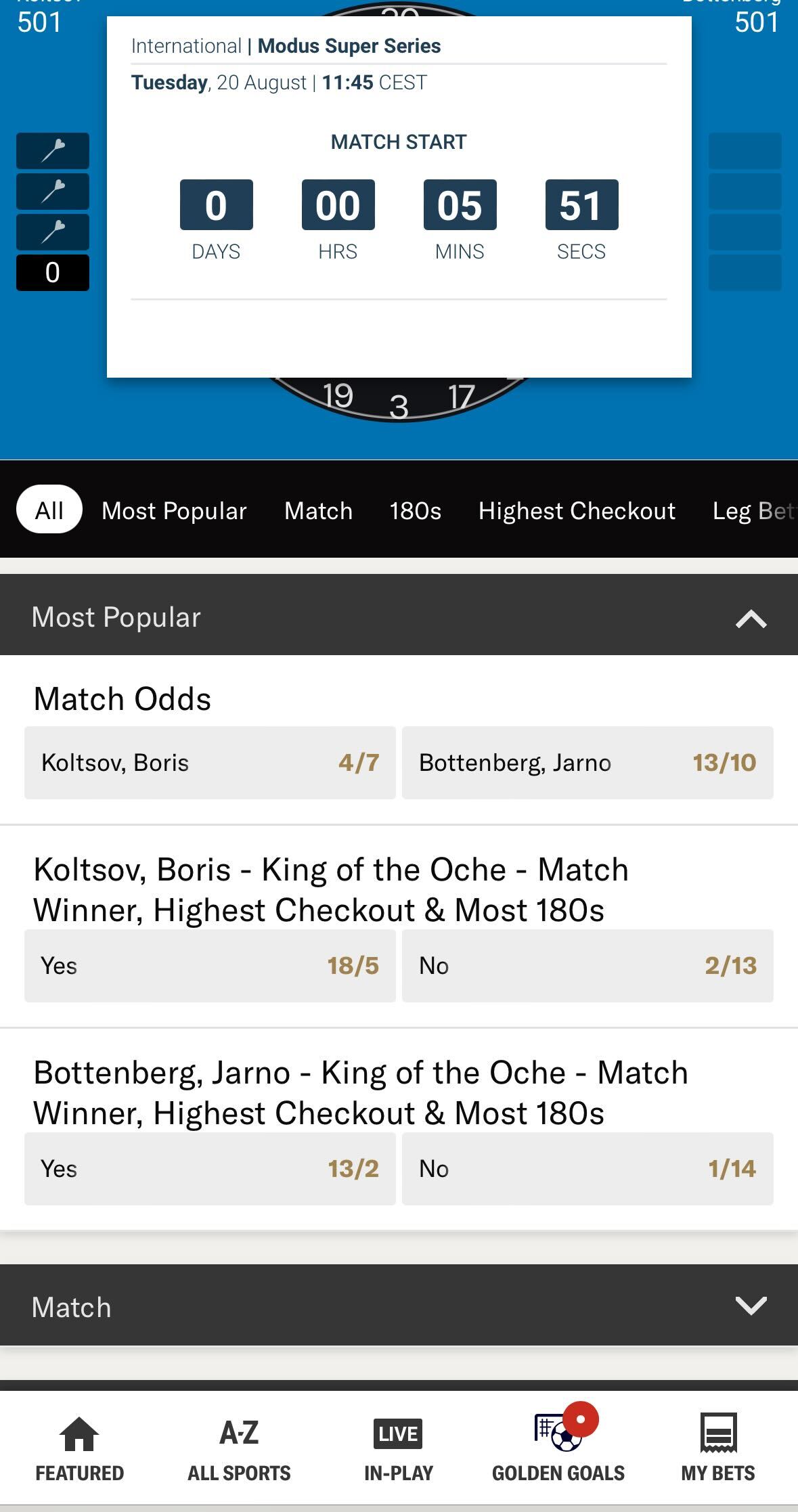The image size is (798, 1512).
Task: Select the All filter pill
Action: pyautogui.click(x=48, y=510)
